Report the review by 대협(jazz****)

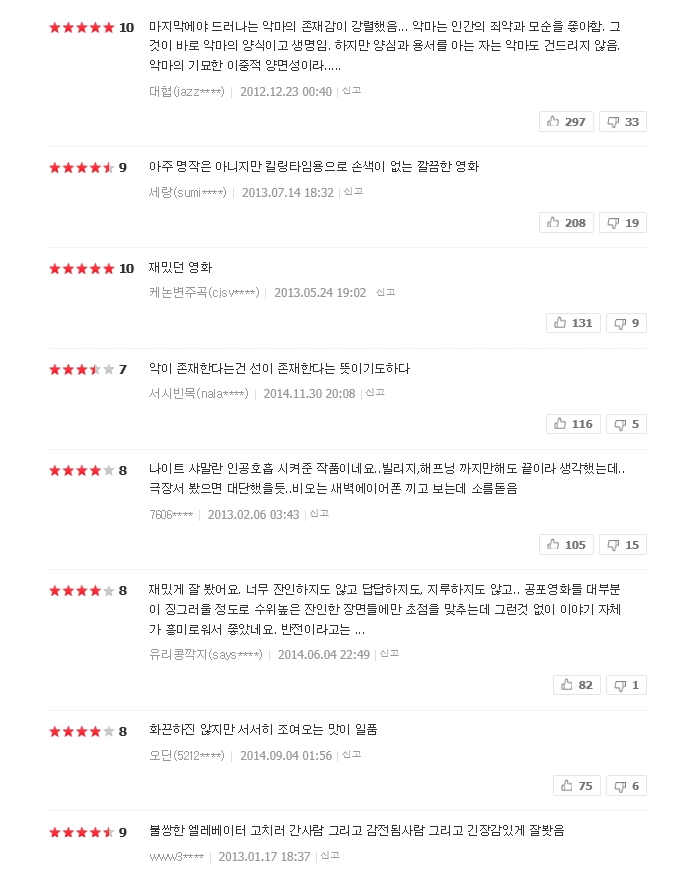(x=351, y=91)
